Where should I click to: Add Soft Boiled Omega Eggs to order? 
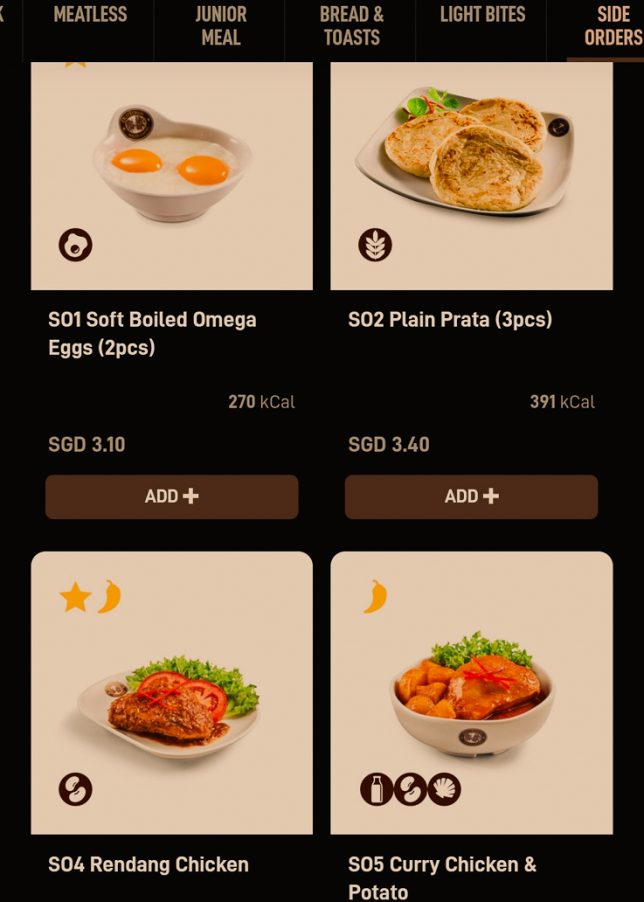(x=172, y=497)
